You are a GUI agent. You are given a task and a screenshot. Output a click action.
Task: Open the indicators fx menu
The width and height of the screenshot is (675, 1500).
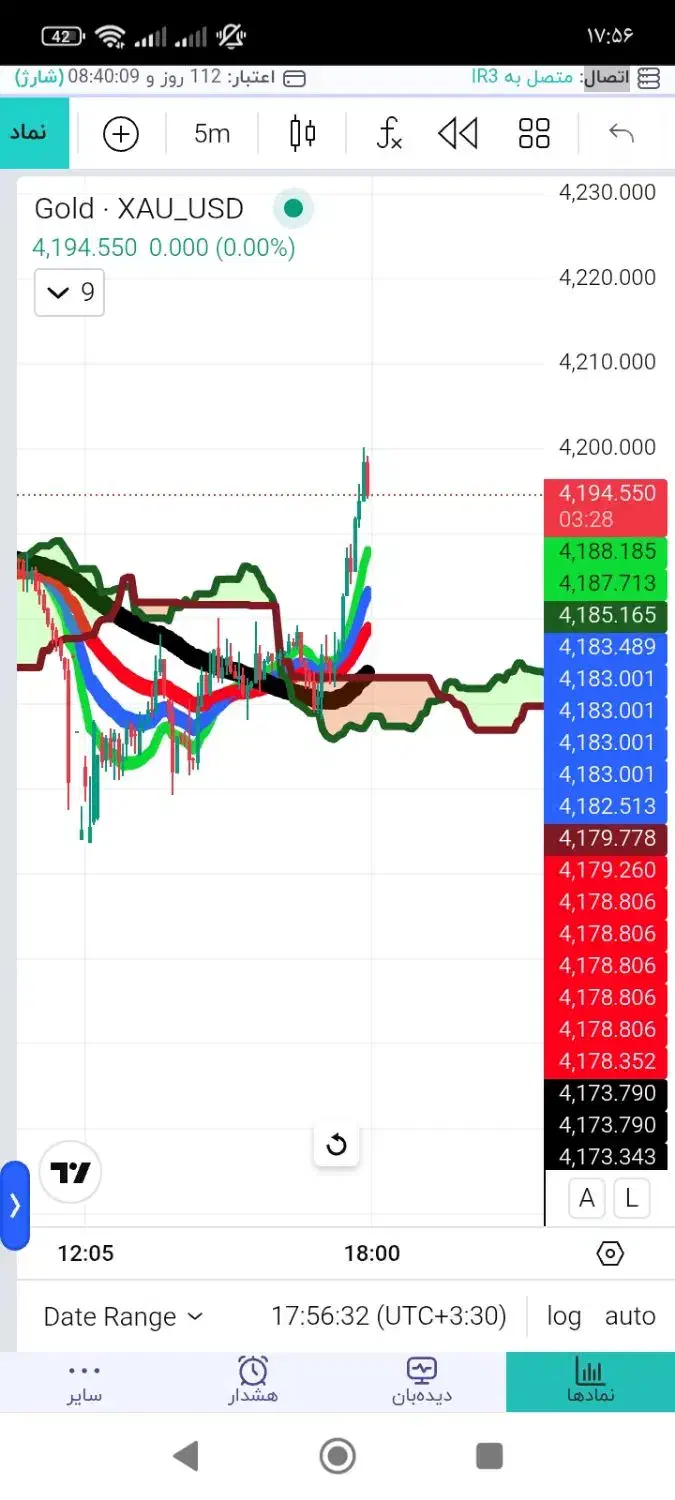(x=389, y=133)
